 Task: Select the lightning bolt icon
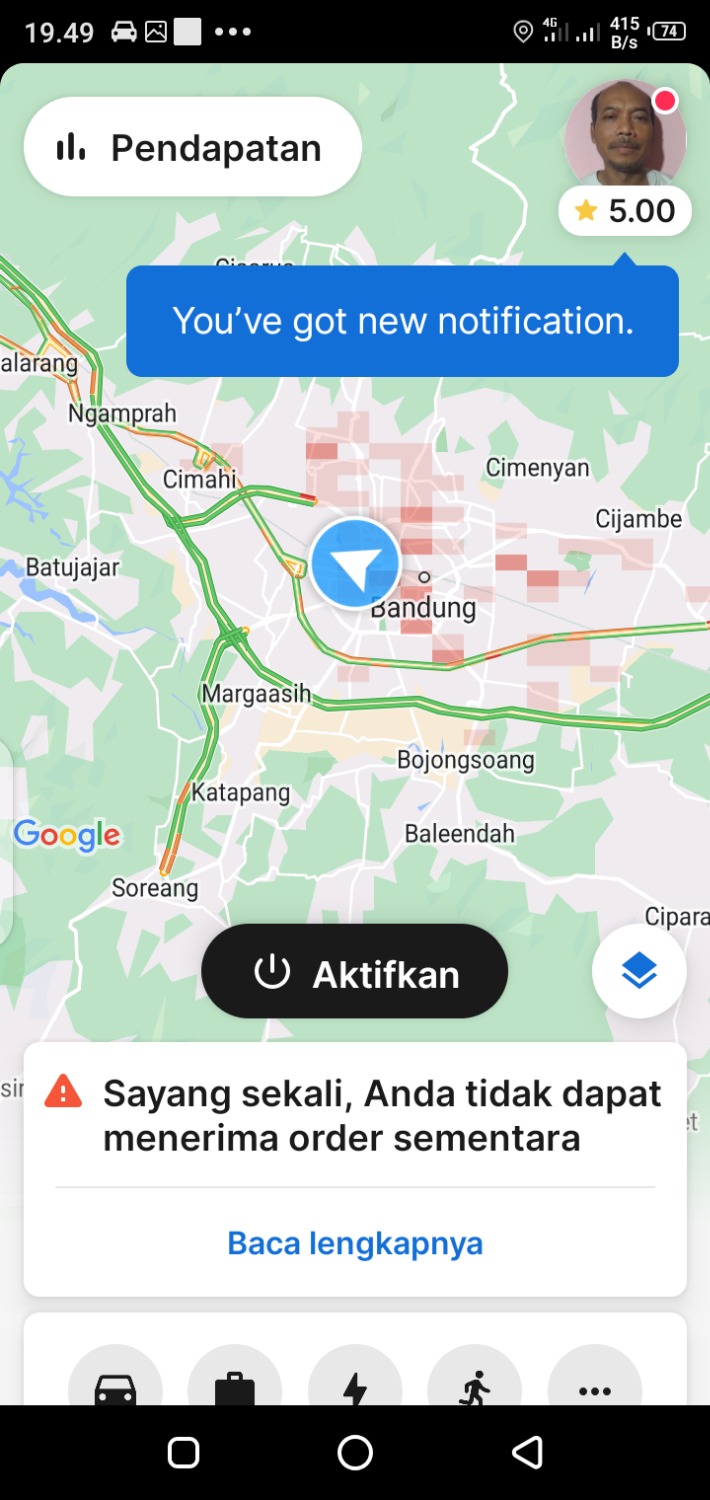355,1386
